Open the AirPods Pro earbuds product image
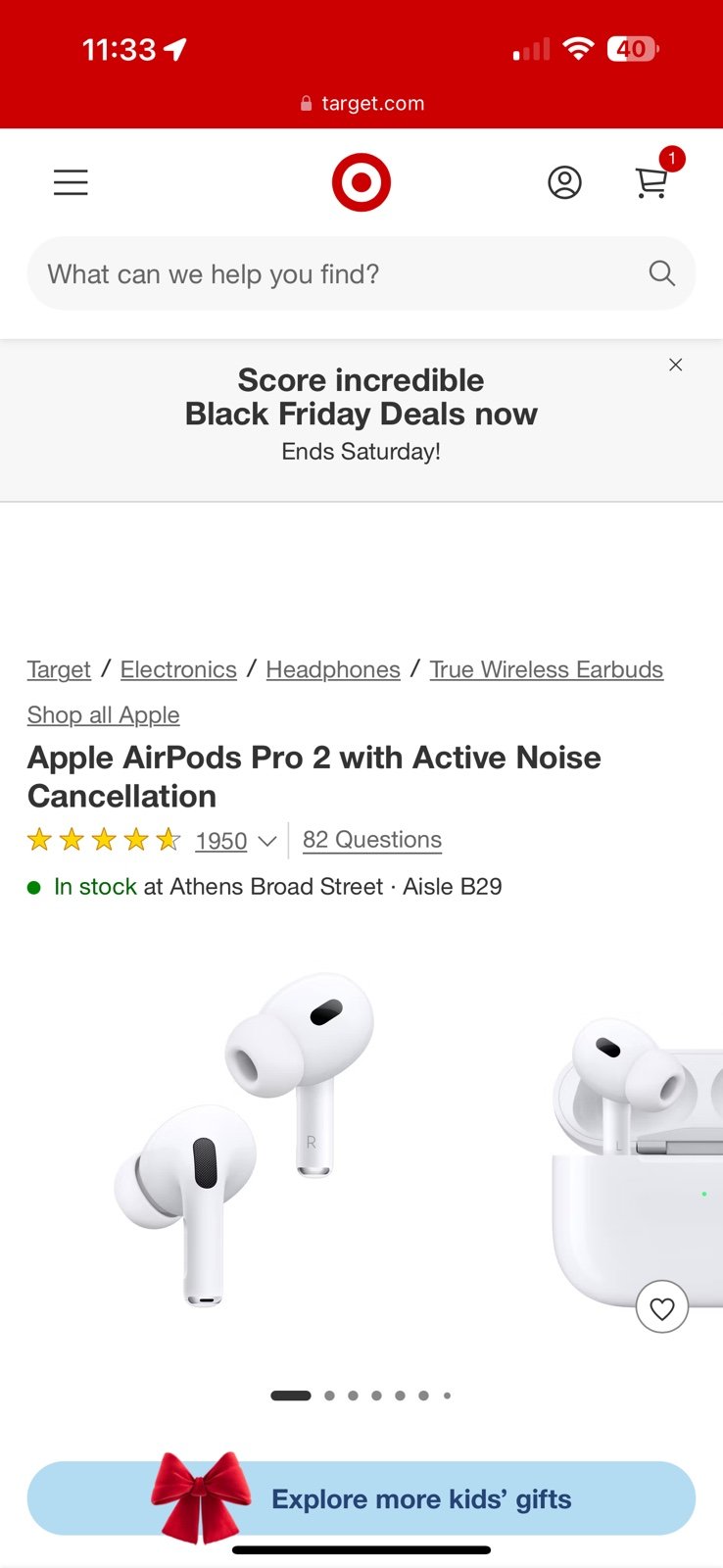The height and width of the screenshot is (1568, 723). pyautogui.click(x=245, y=1140)
